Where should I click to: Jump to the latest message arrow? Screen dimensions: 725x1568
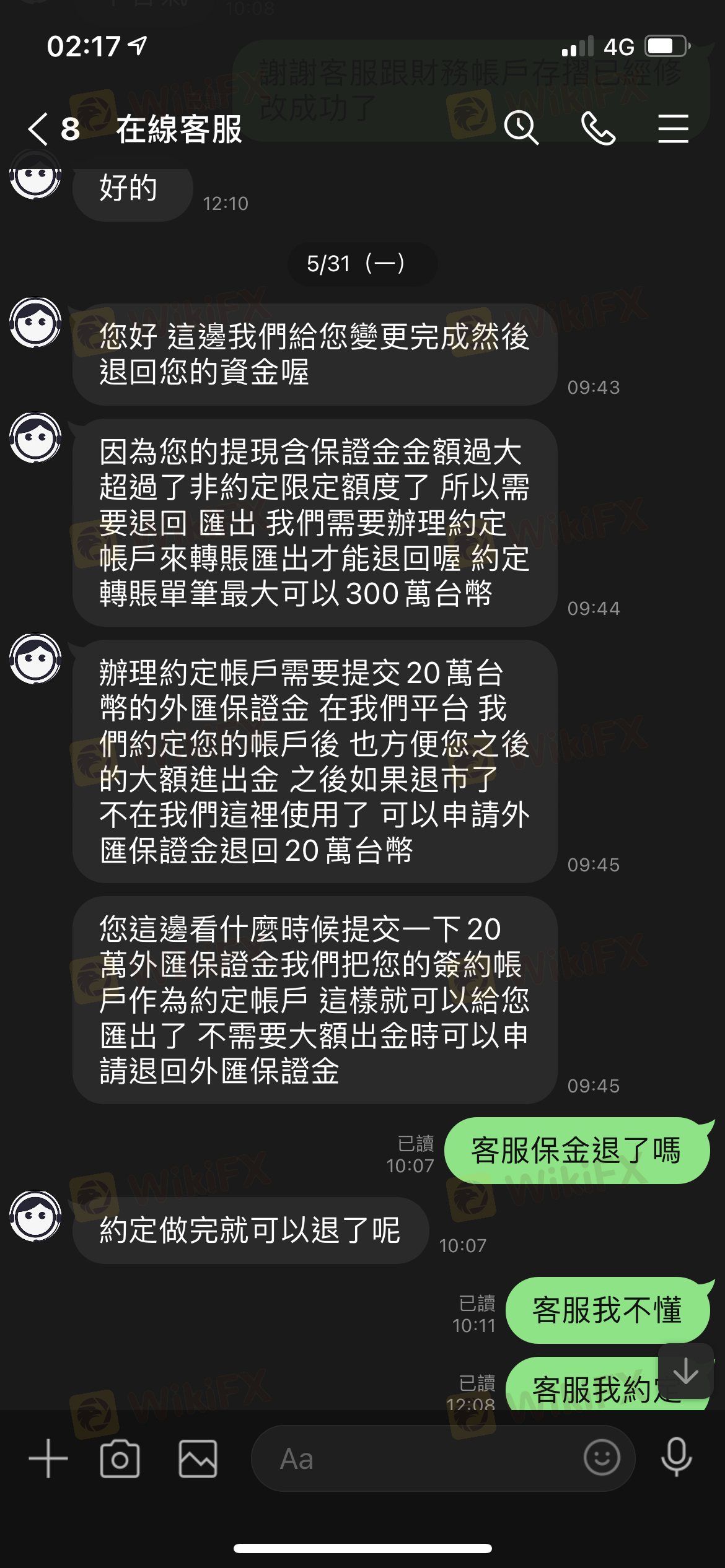pos(686,1372)
